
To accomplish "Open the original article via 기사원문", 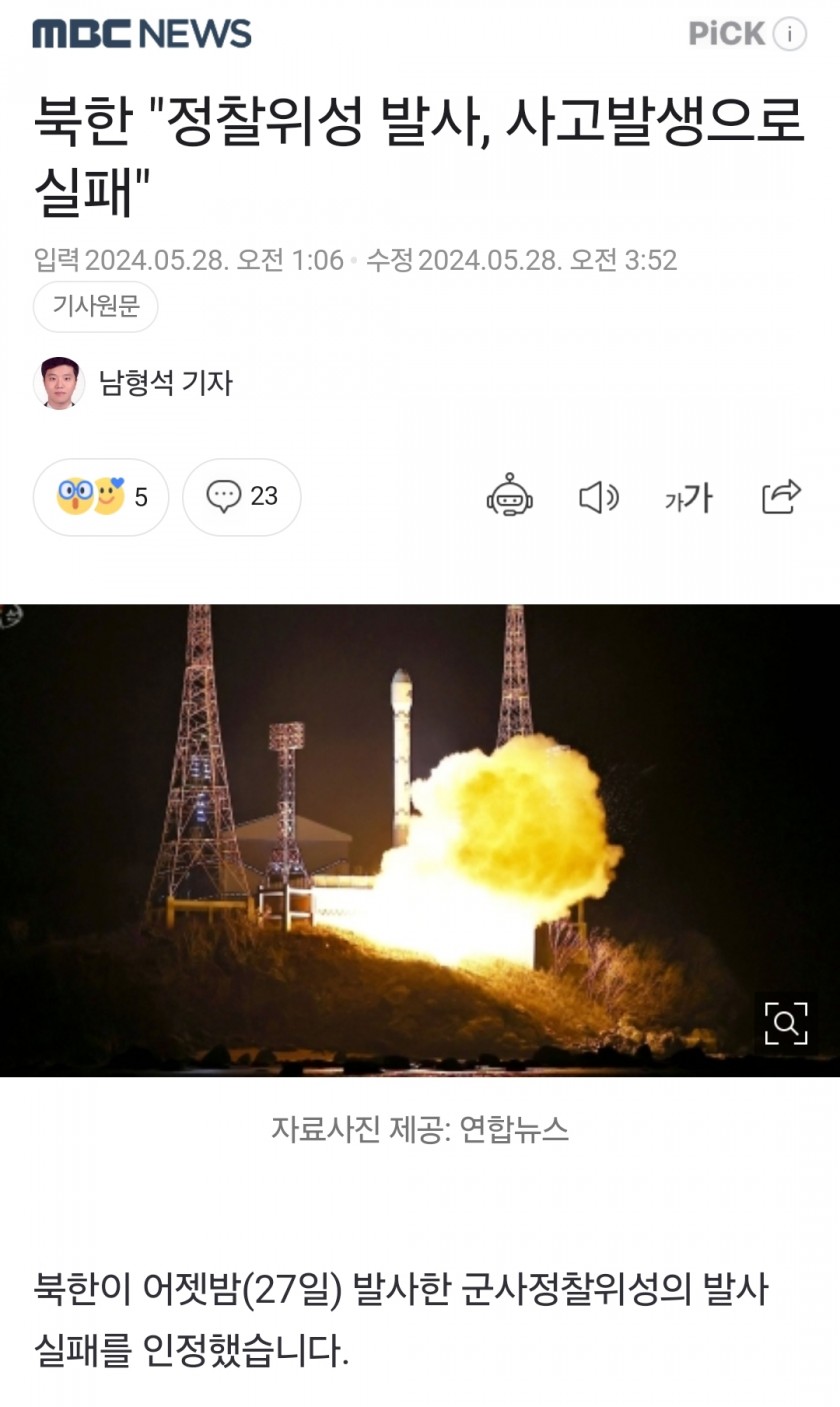I will click(x=96, y=306).
